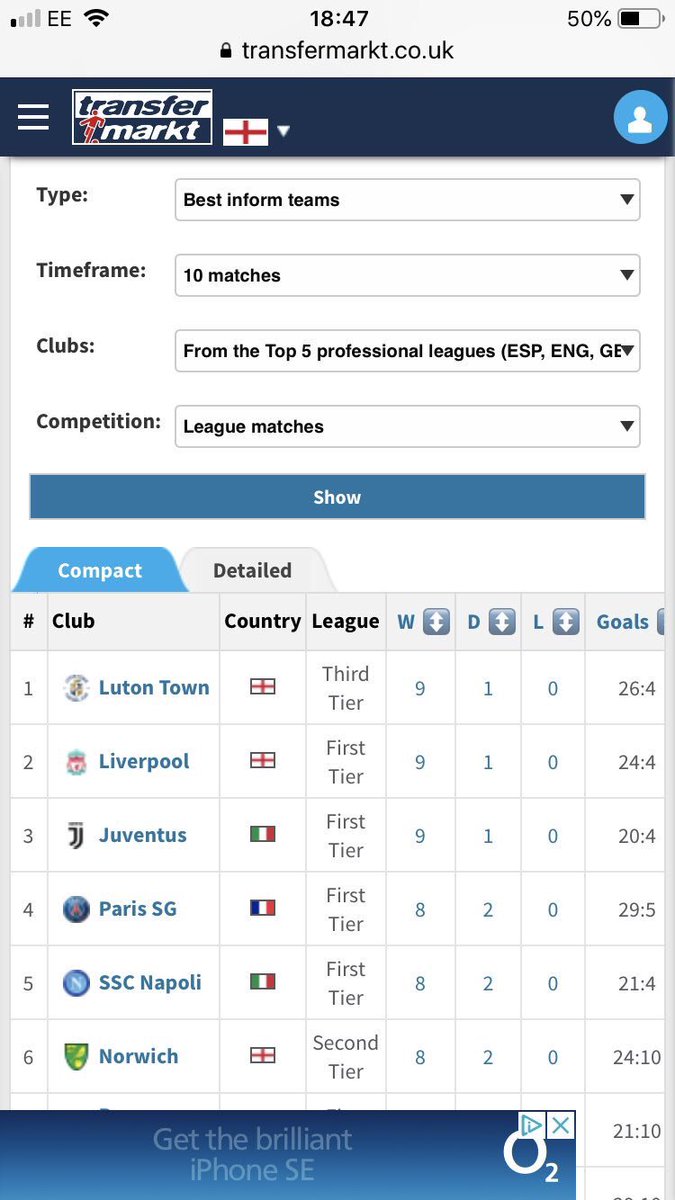The width and height of the screenshot is (675, 1200).
Task: Open Norwich club page
Action: point(138,1056)
